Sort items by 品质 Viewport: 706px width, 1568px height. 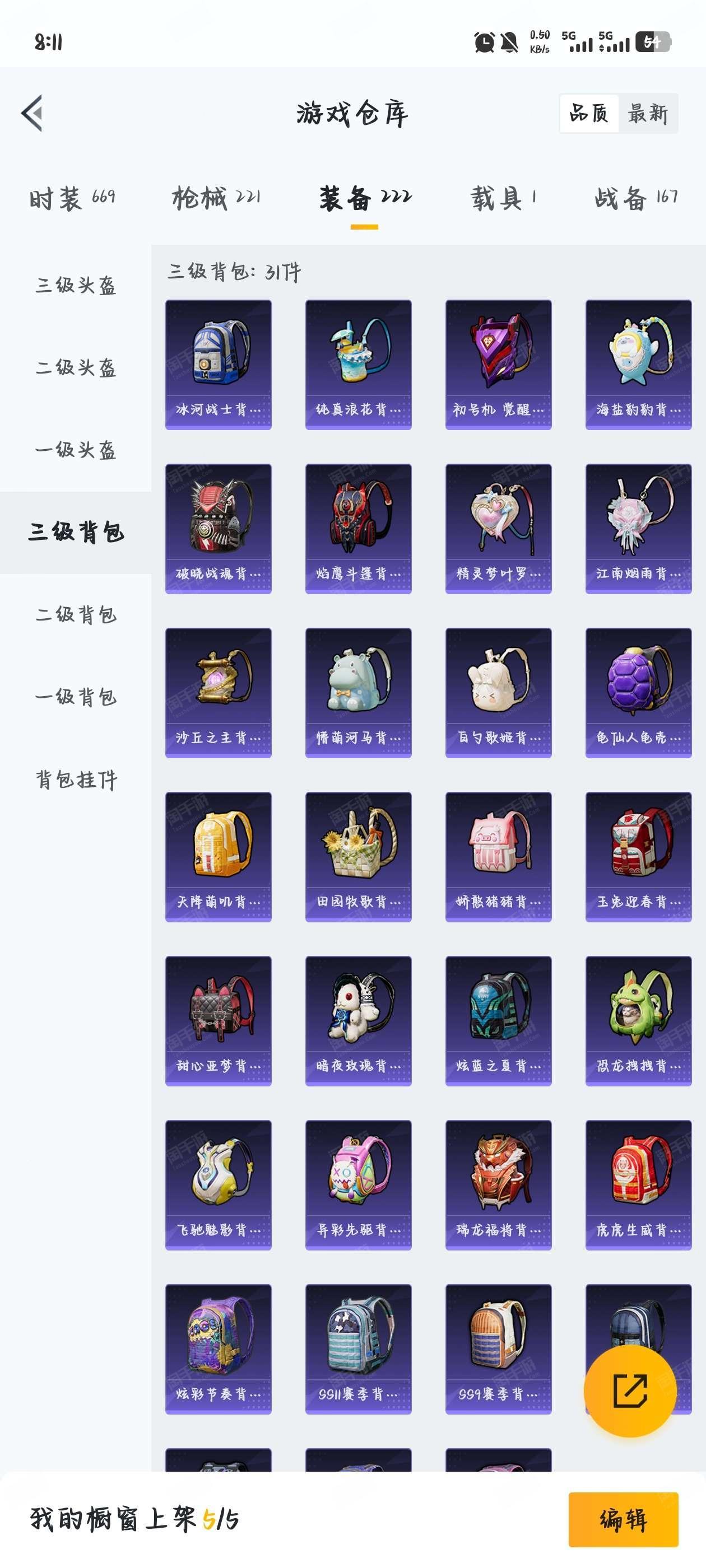tap(589, 114)
